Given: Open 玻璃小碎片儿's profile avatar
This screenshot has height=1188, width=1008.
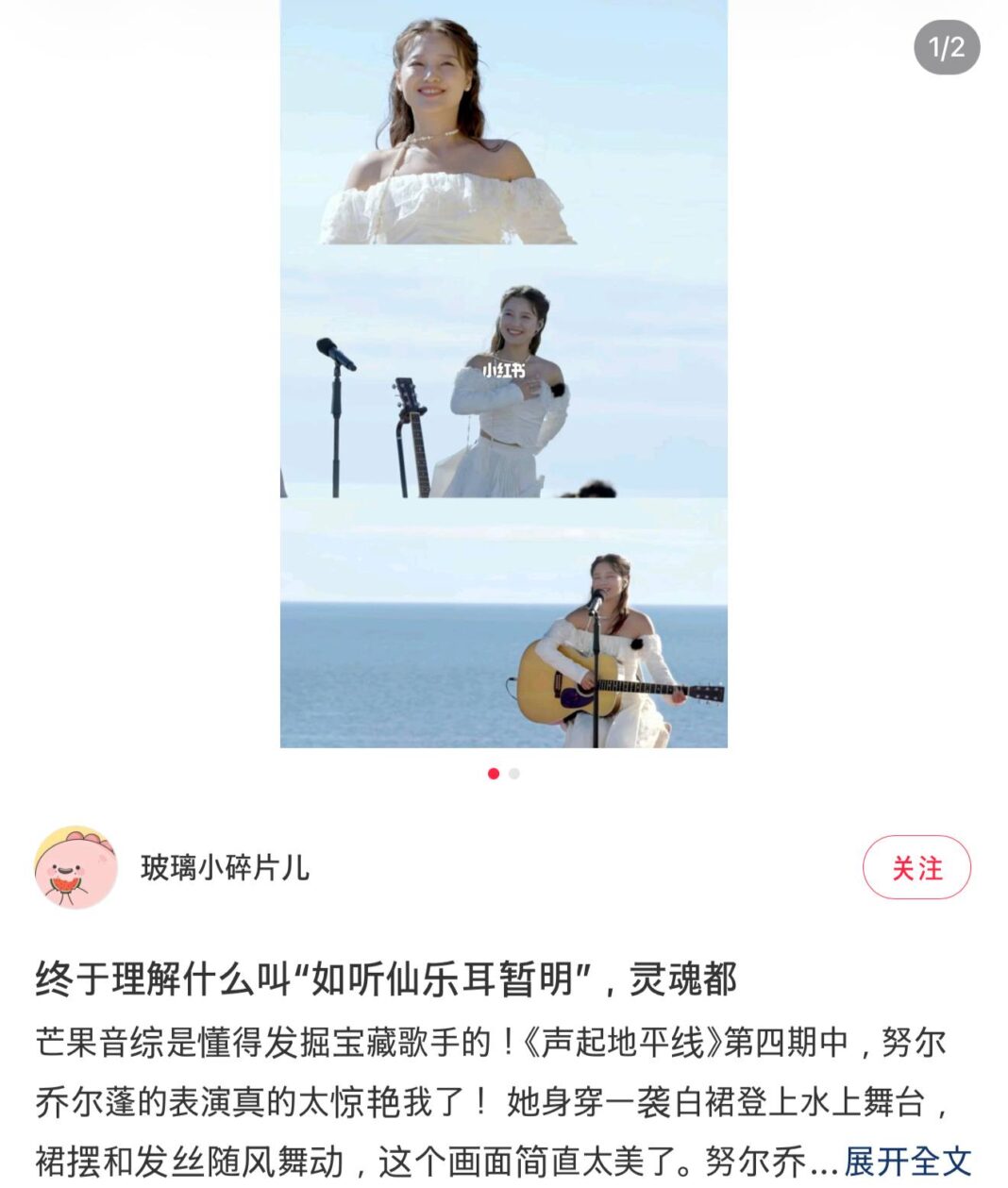Looking at the screenshot, I should tap(76, 867).
